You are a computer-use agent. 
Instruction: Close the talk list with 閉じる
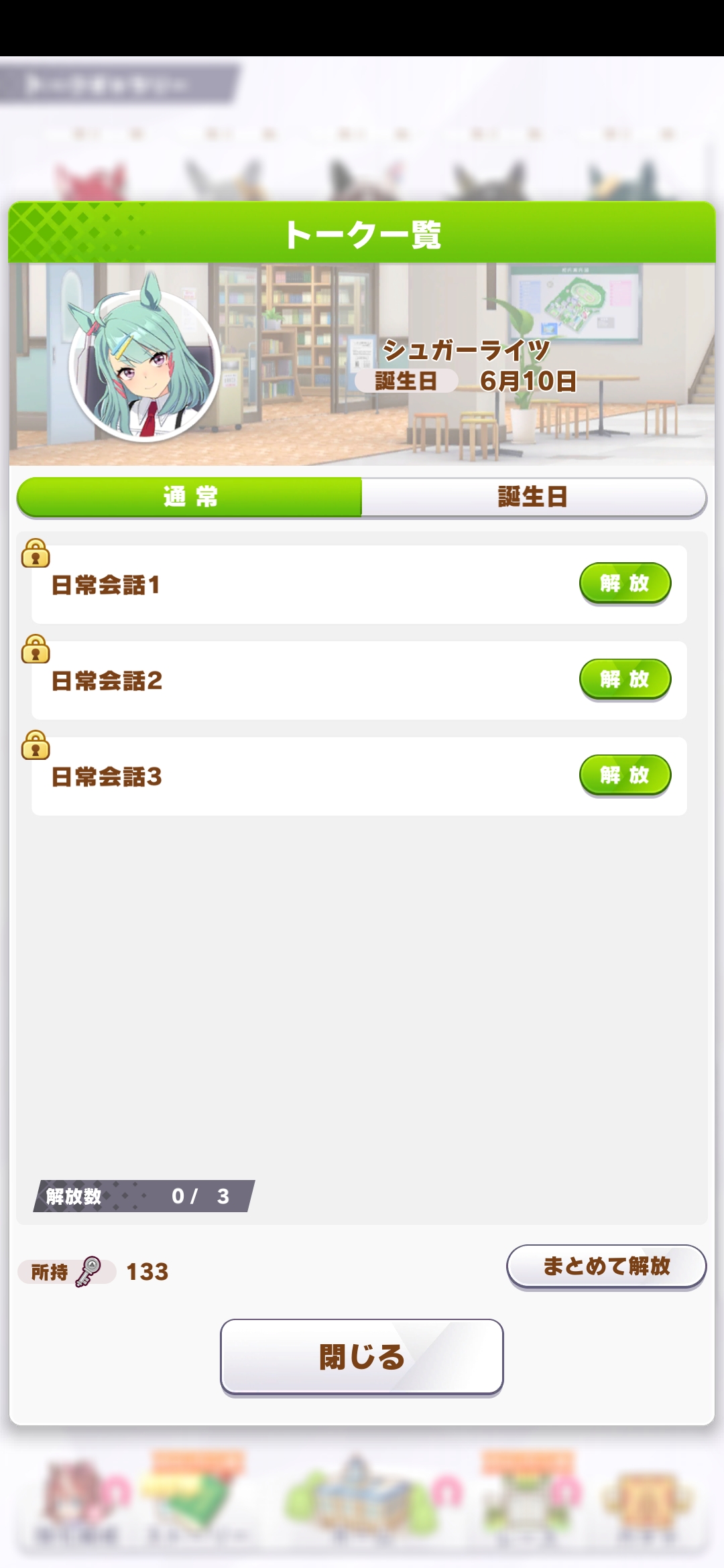362,1357
